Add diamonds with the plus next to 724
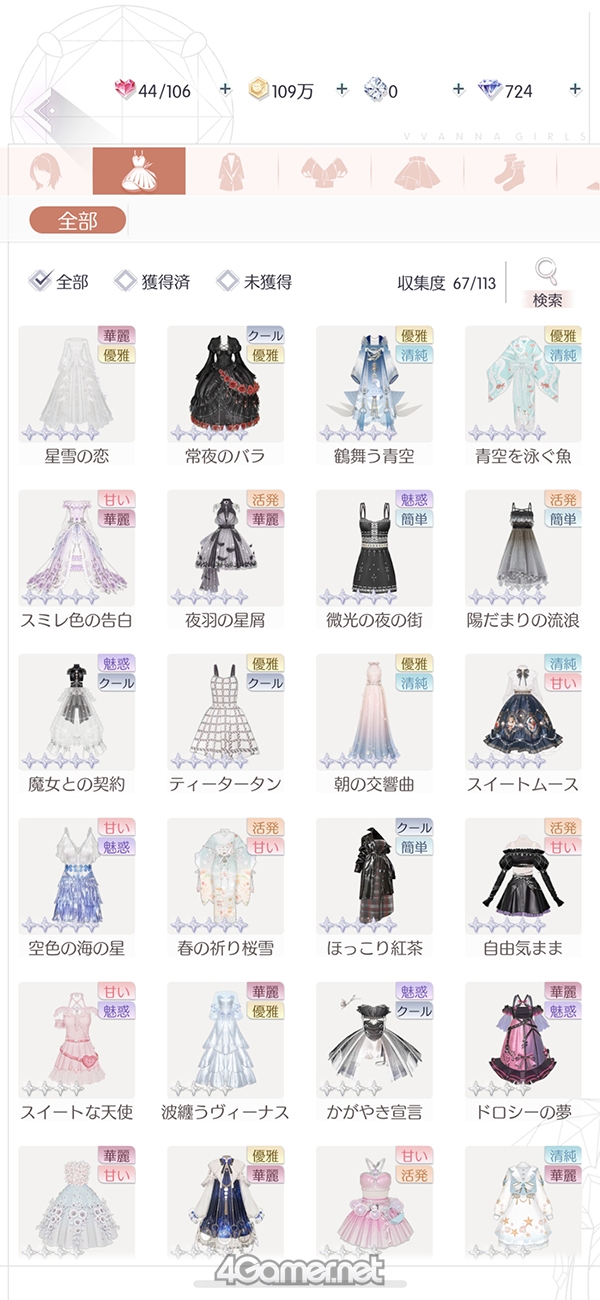 coord(575,90)
